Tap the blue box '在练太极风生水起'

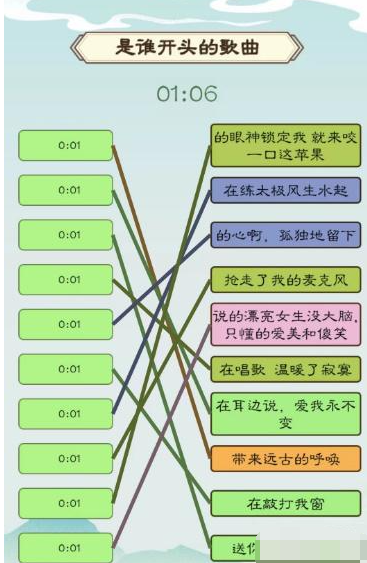click(x=285, y=190)
